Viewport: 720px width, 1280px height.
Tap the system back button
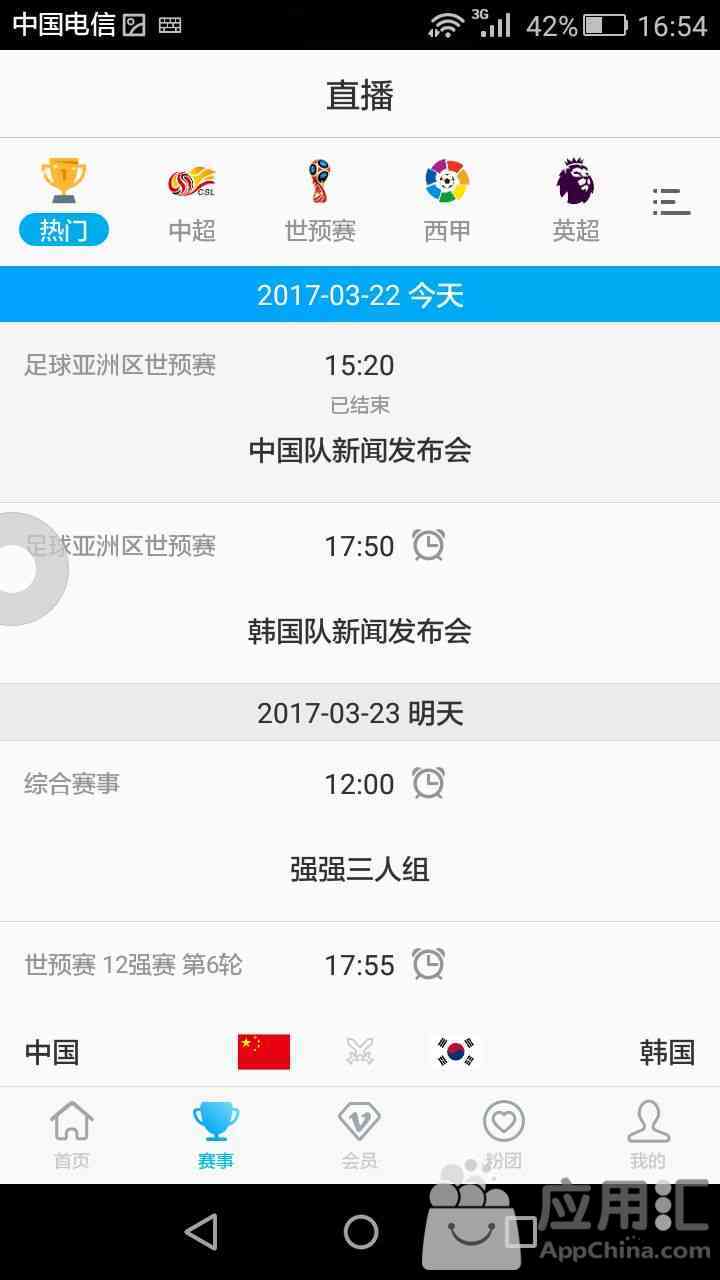[x=201, y=1232]
